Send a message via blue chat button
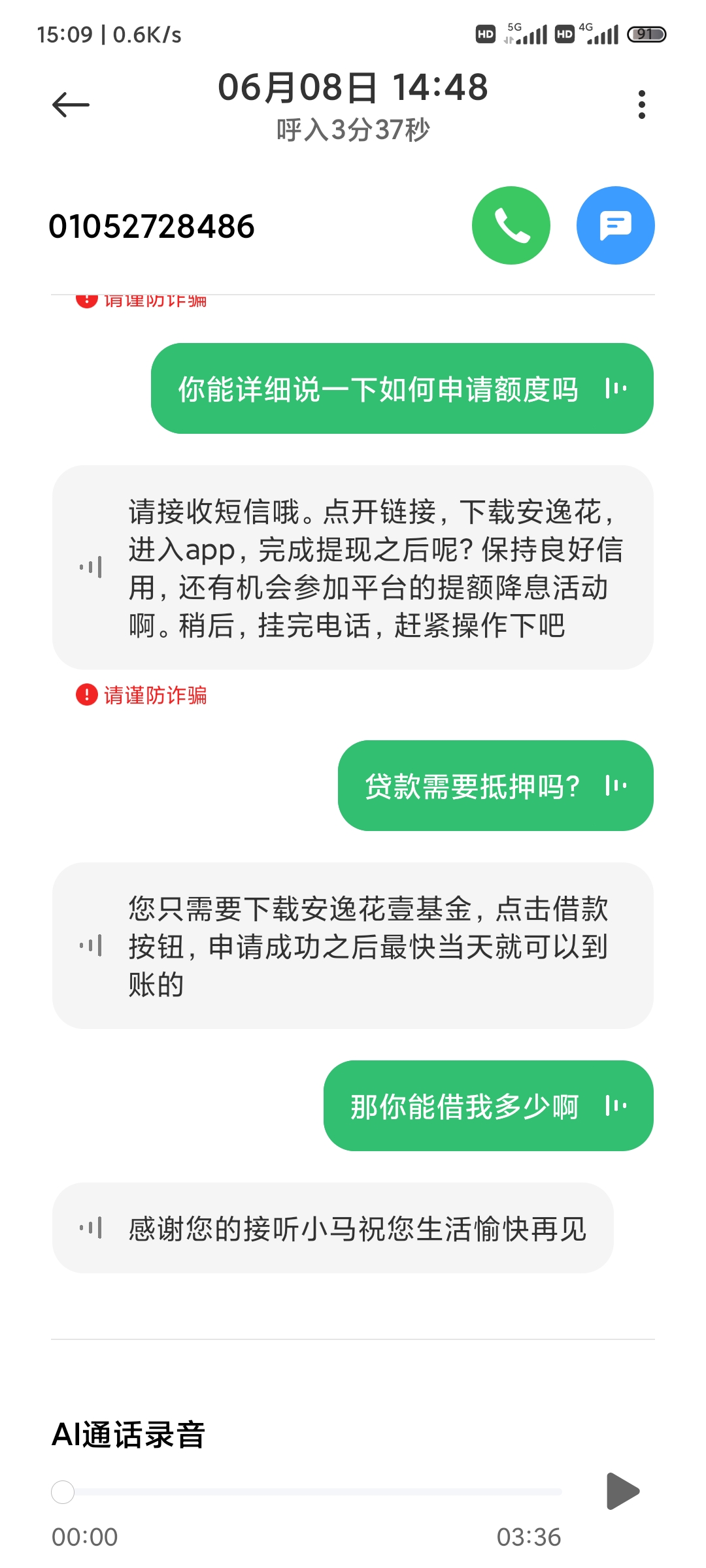This screenshot has height=1568, width=706. 615,225
